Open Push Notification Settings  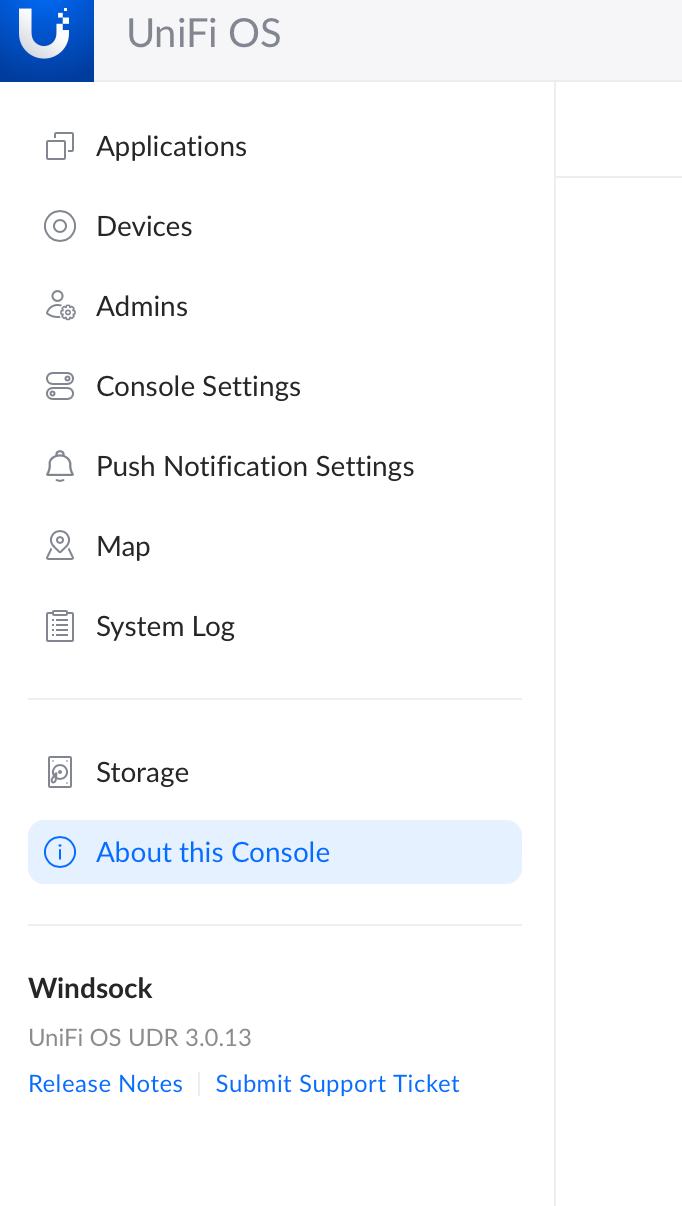(x=275, y=467)
